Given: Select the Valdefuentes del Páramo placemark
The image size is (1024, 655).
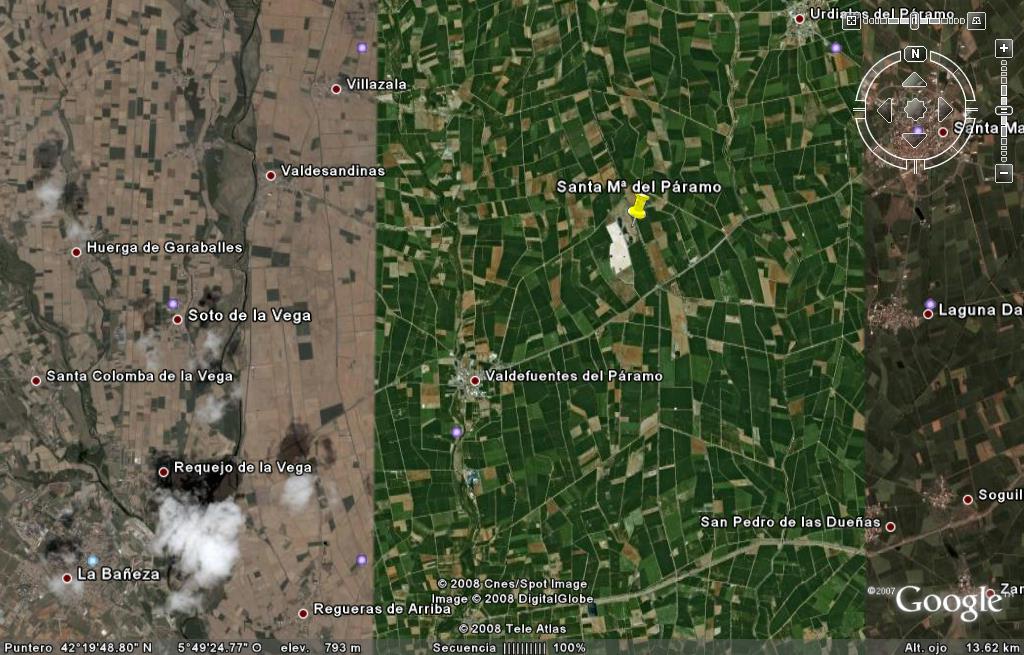Looking at the screenshot, I should 475,379.
